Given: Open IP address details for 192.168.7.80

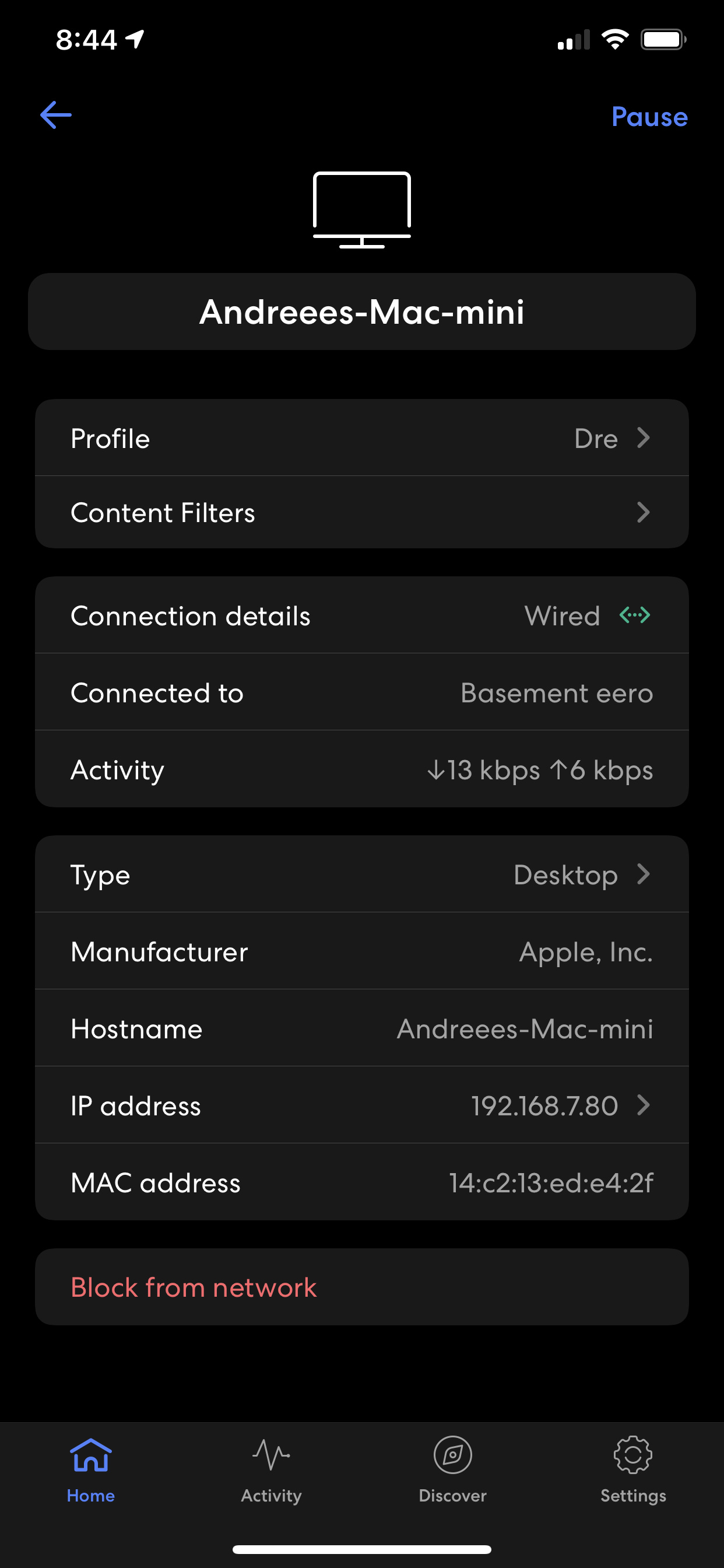Looking at the screenshot, I should pyautogui.click(x=361, y=1105).
